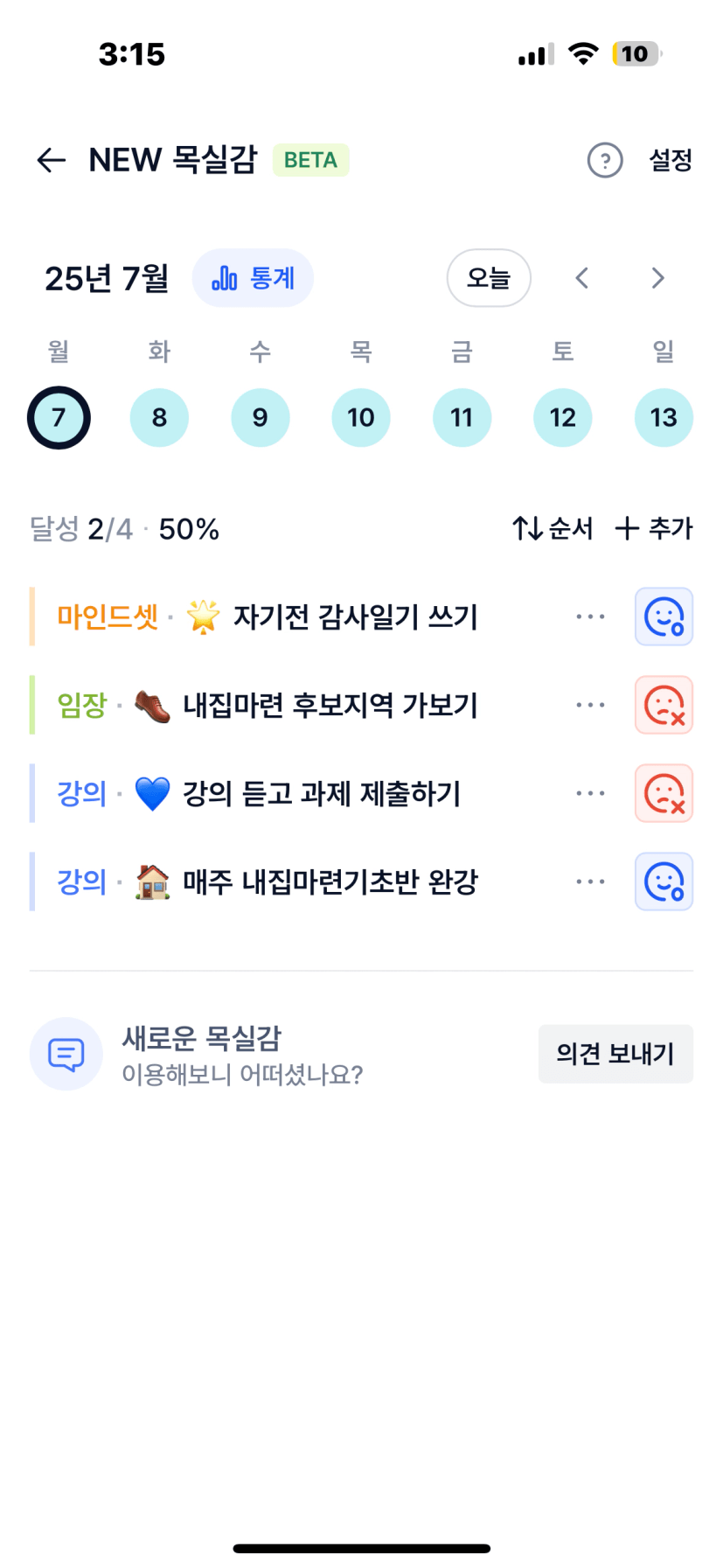The image size is (723, 1568).
Task: Go to the next week
Action: (658, 278)
